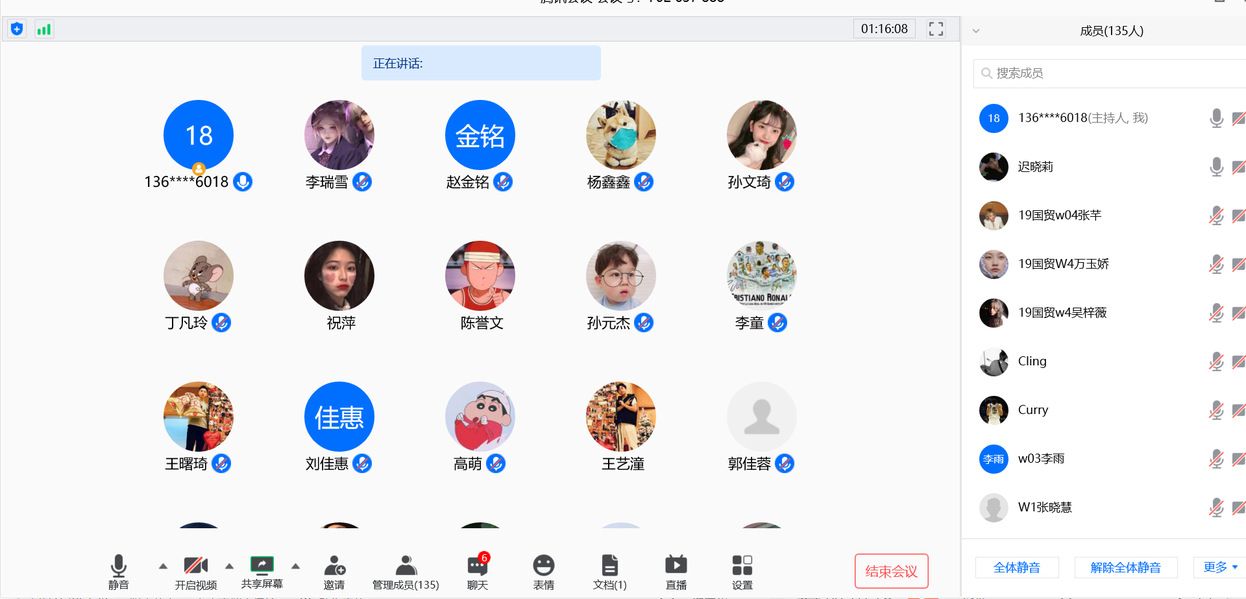Expand the 更多 dropdown
Image resolution: width=1246 pixels, height=599 pixels.
[x=1220, y=567]
